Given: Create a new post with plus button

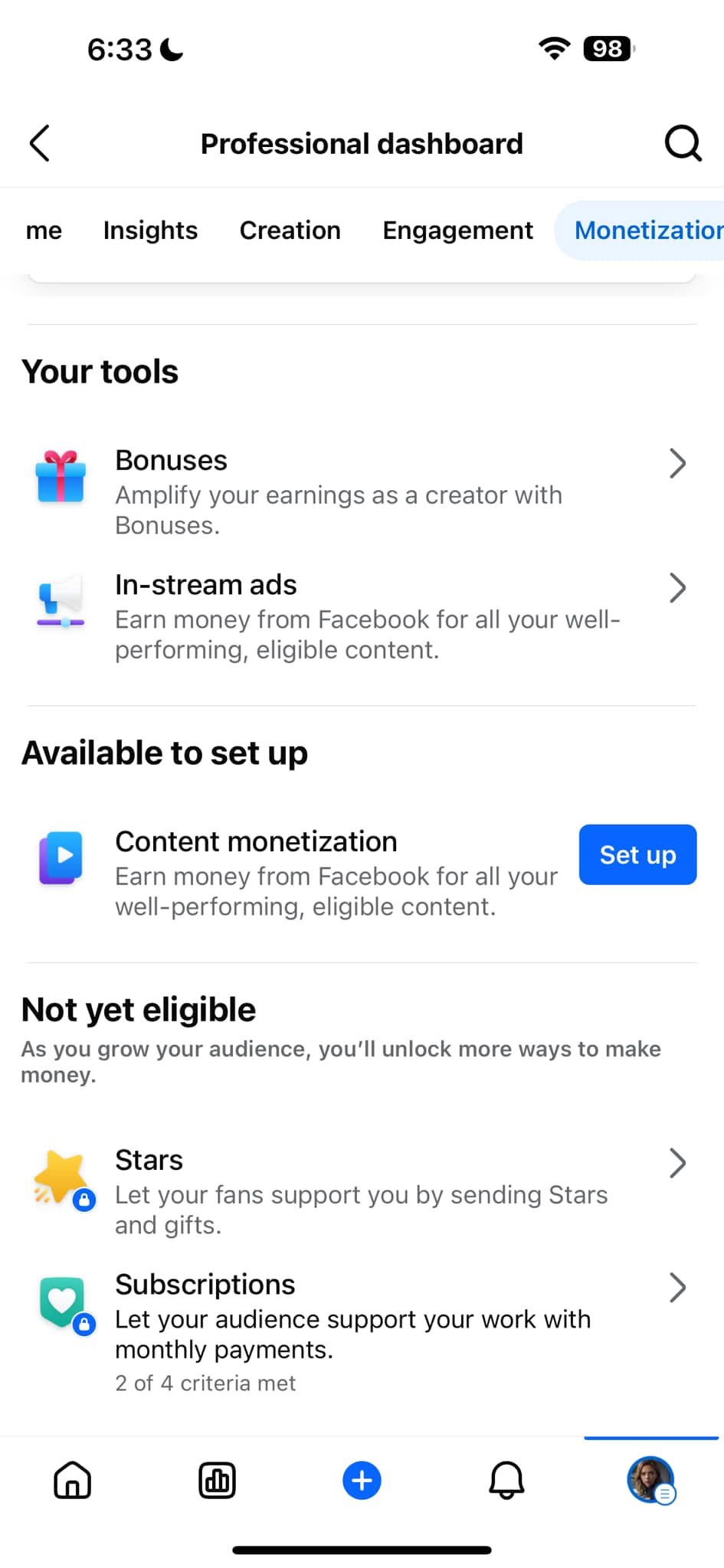Looking at the screenshot, I should tap(362, 1481).
